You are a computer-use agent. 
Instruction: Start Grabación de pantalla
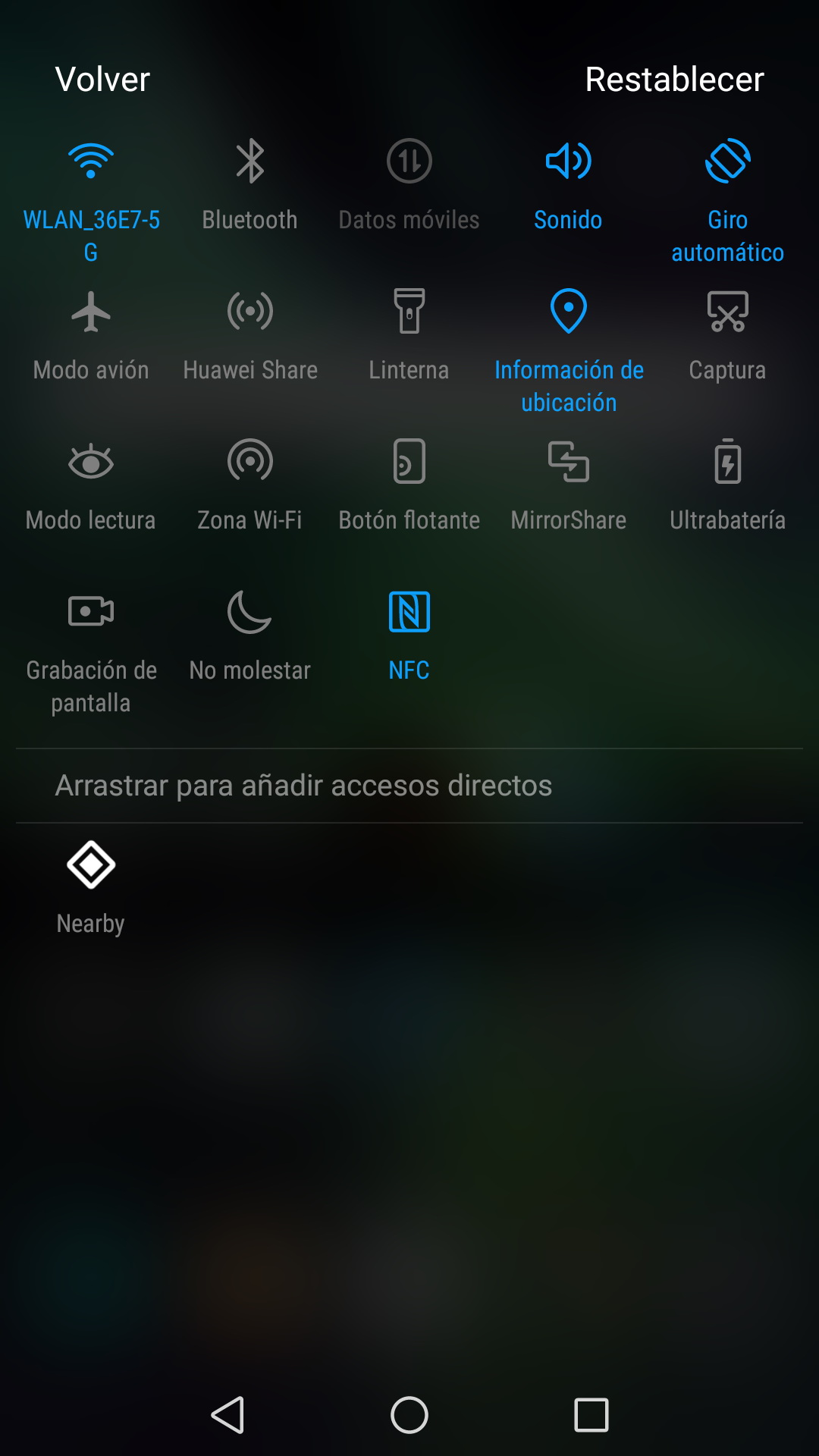pos(91,612)
